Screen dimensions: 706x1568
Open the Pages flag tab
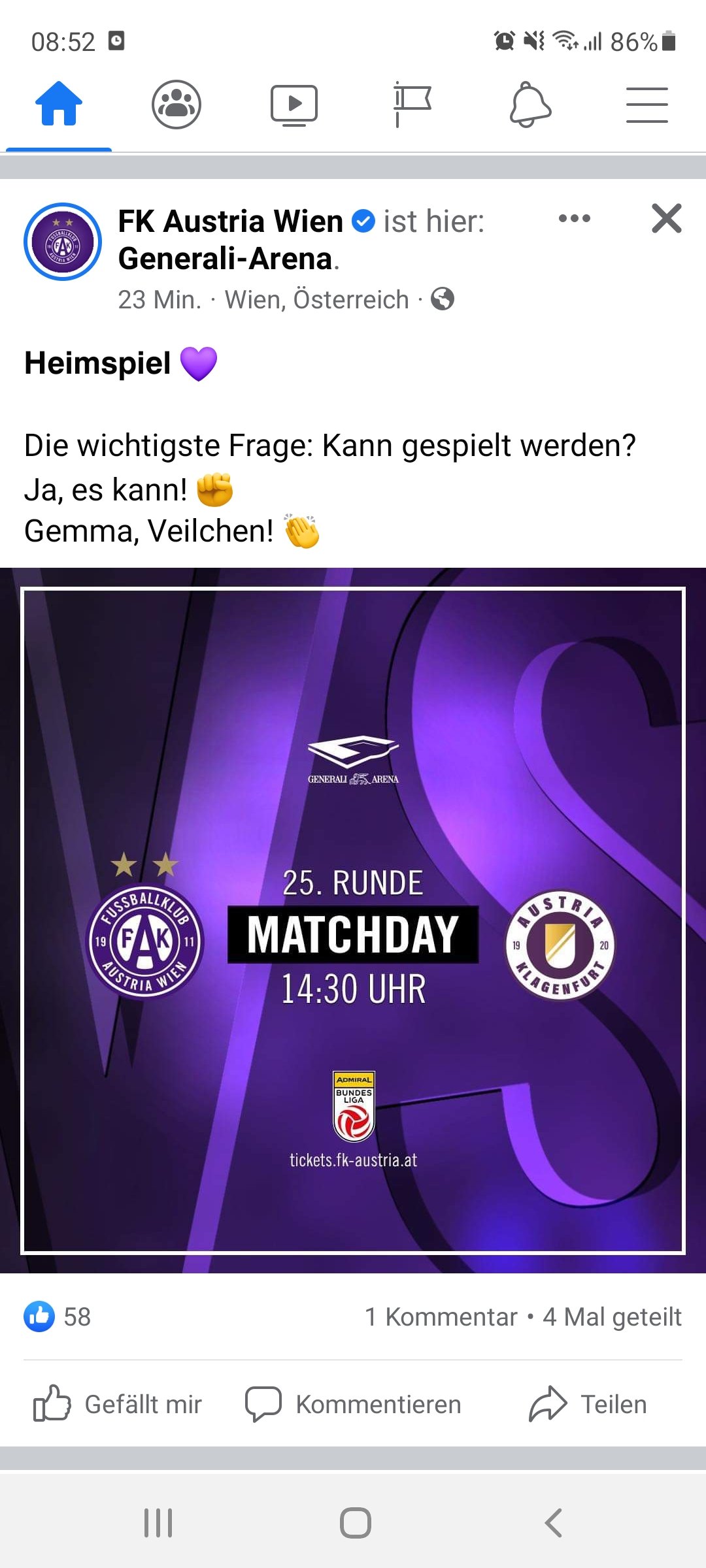(412, 104)
